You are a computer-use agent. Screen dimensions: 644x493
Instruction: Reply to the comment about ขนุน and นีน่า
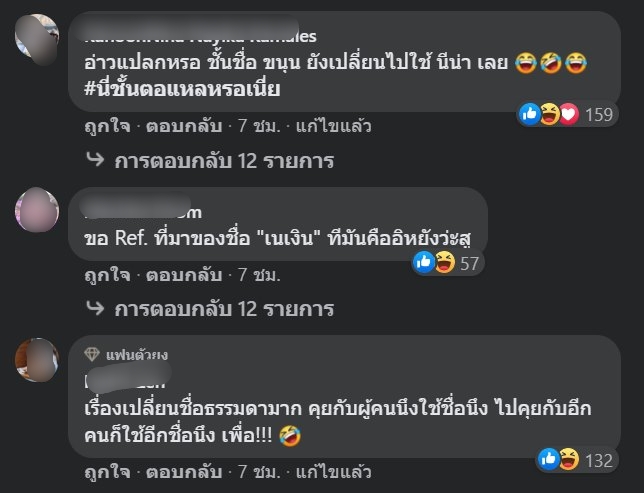178,127
